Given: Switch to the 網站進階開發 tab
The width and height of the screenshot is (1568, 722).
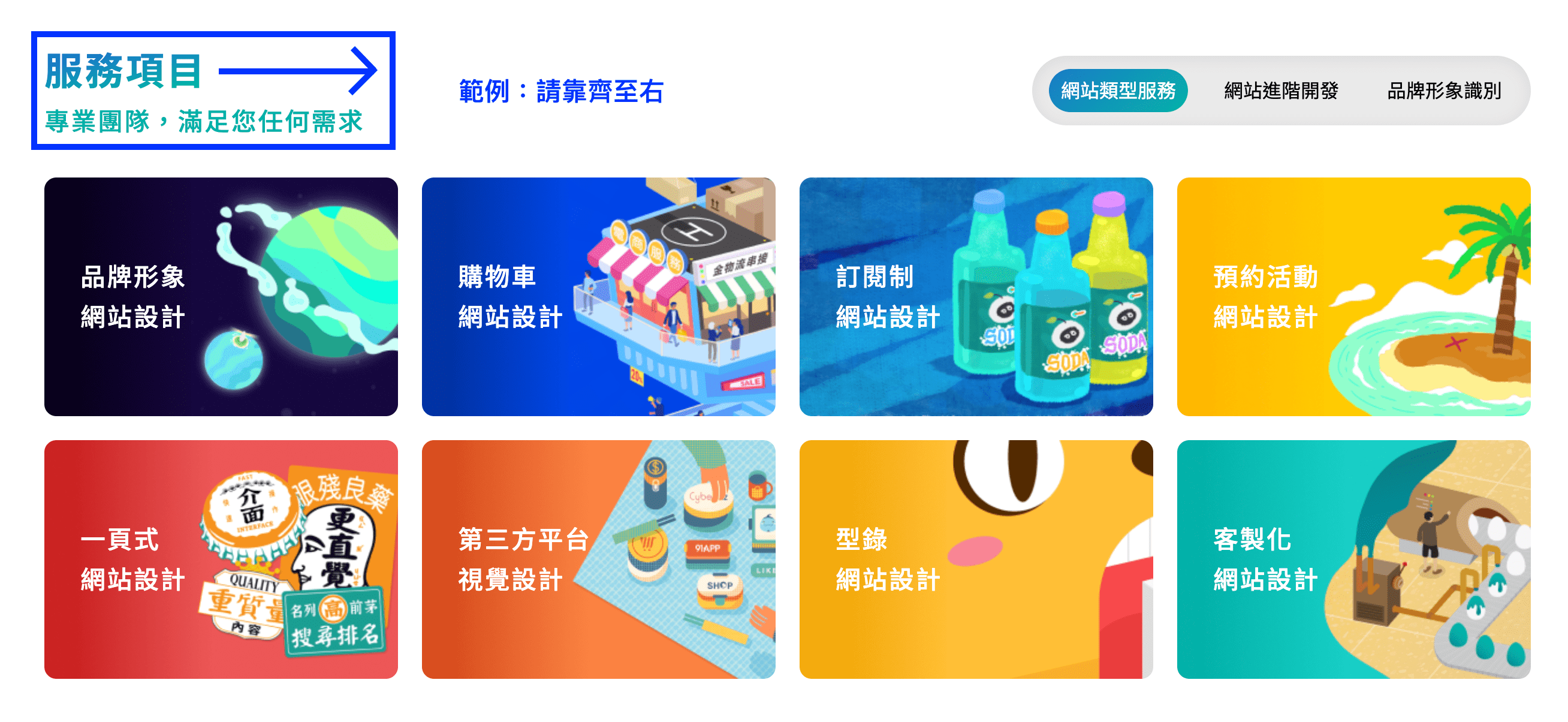Looking at the screenshot, I should (x=1281, y=91).
